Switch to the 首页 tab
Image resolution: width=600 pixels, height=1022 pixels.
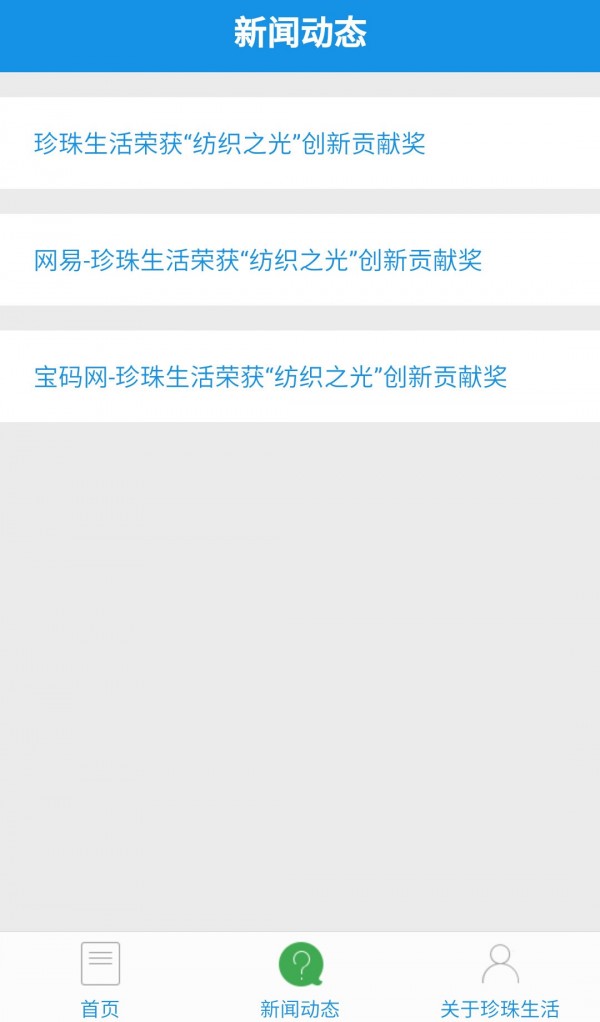(x=100, y=978)
